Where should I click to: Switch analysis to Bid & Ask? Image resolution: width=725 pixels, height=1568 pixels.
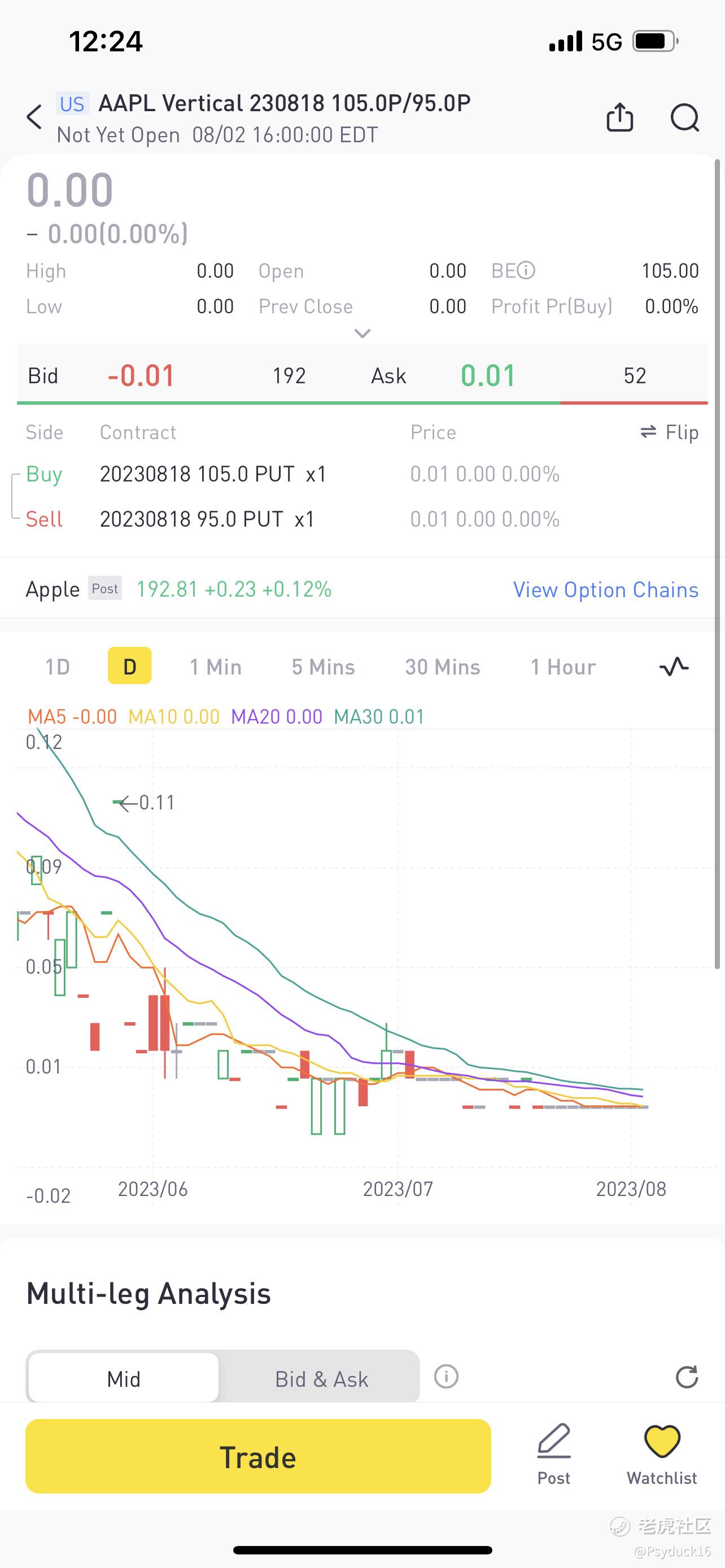click(321, 1379)
